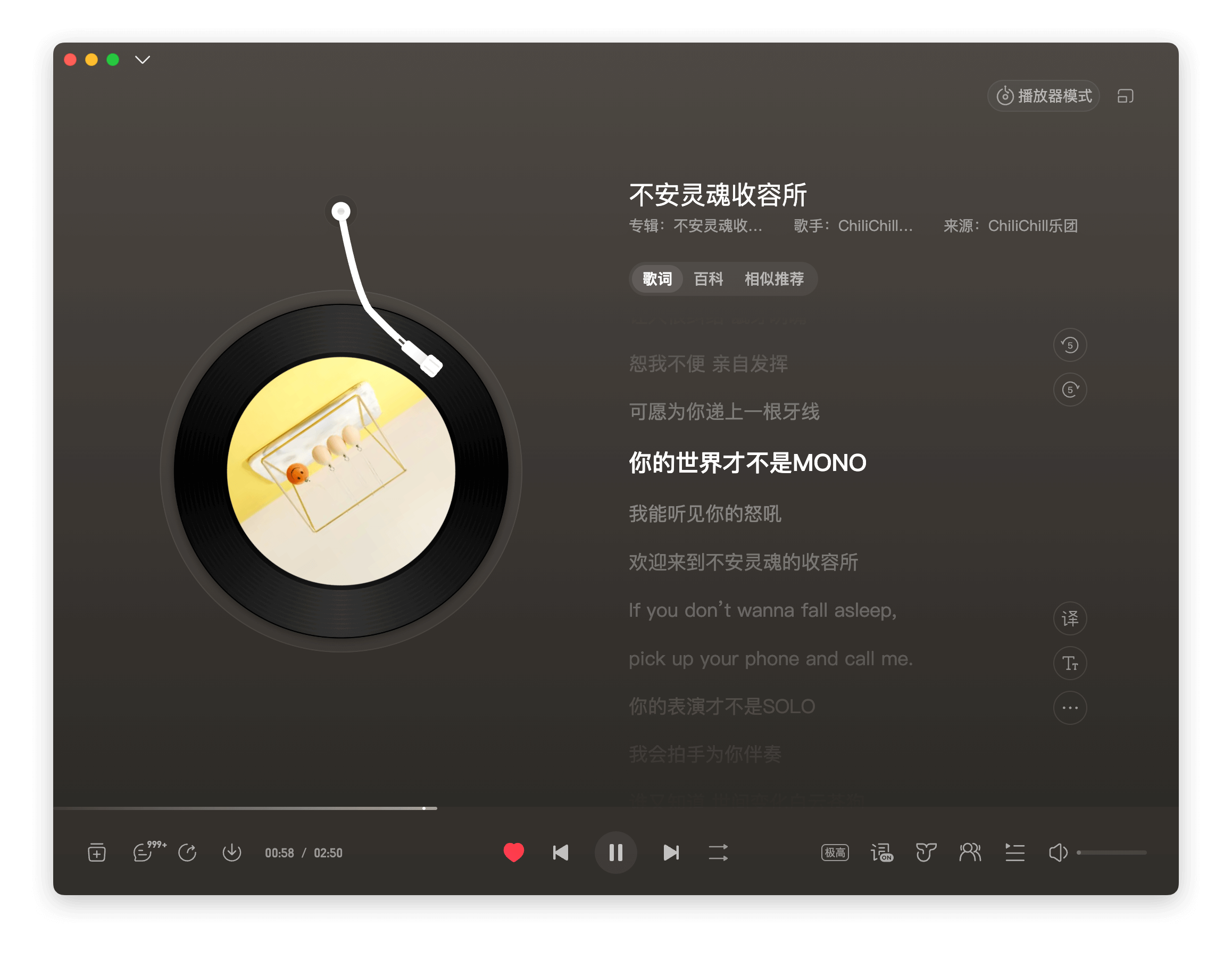Mute the volume speaker icon
This screenshot has height=959, width=1232.
pos(1057,853)
